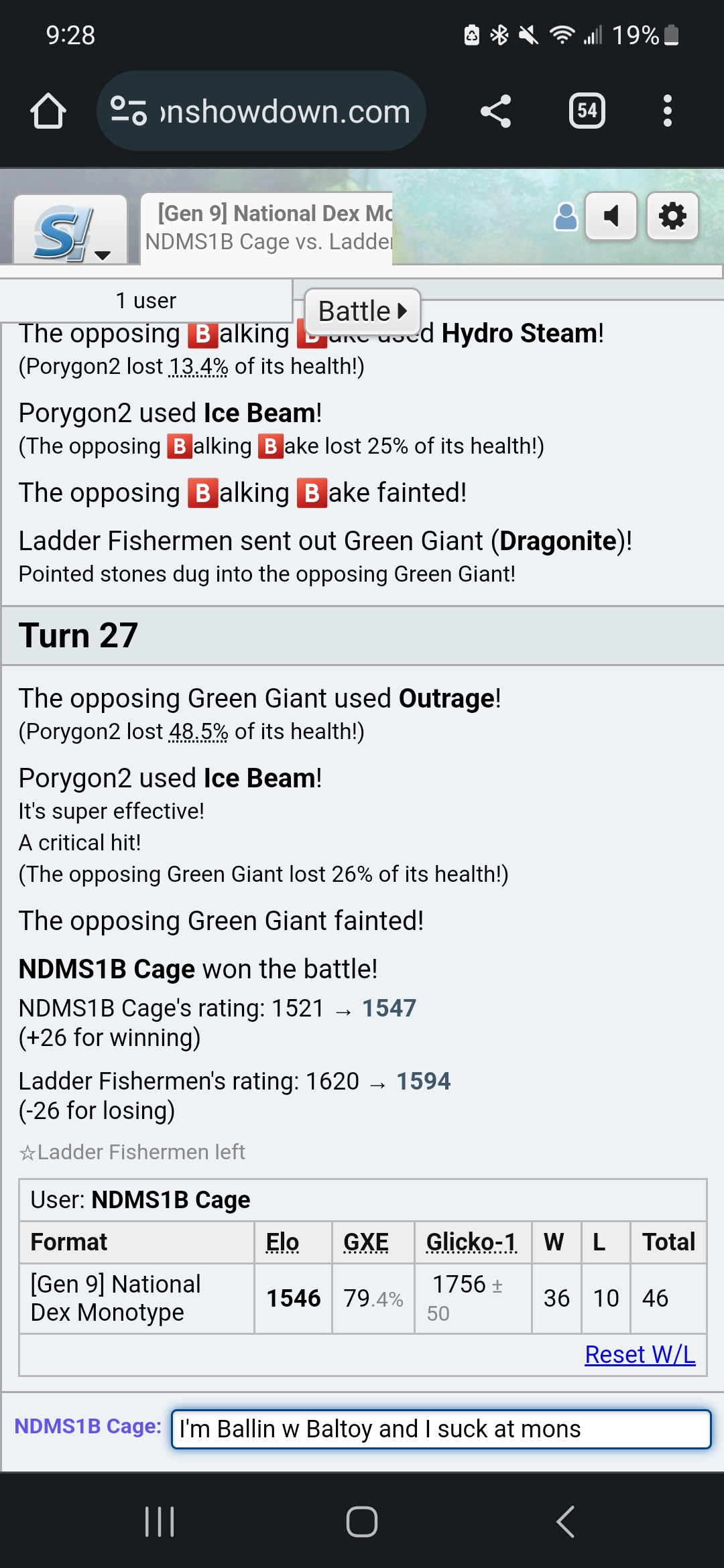Open the settings gear
Screen dimensions: 724x1568
(x=672, y=216)
